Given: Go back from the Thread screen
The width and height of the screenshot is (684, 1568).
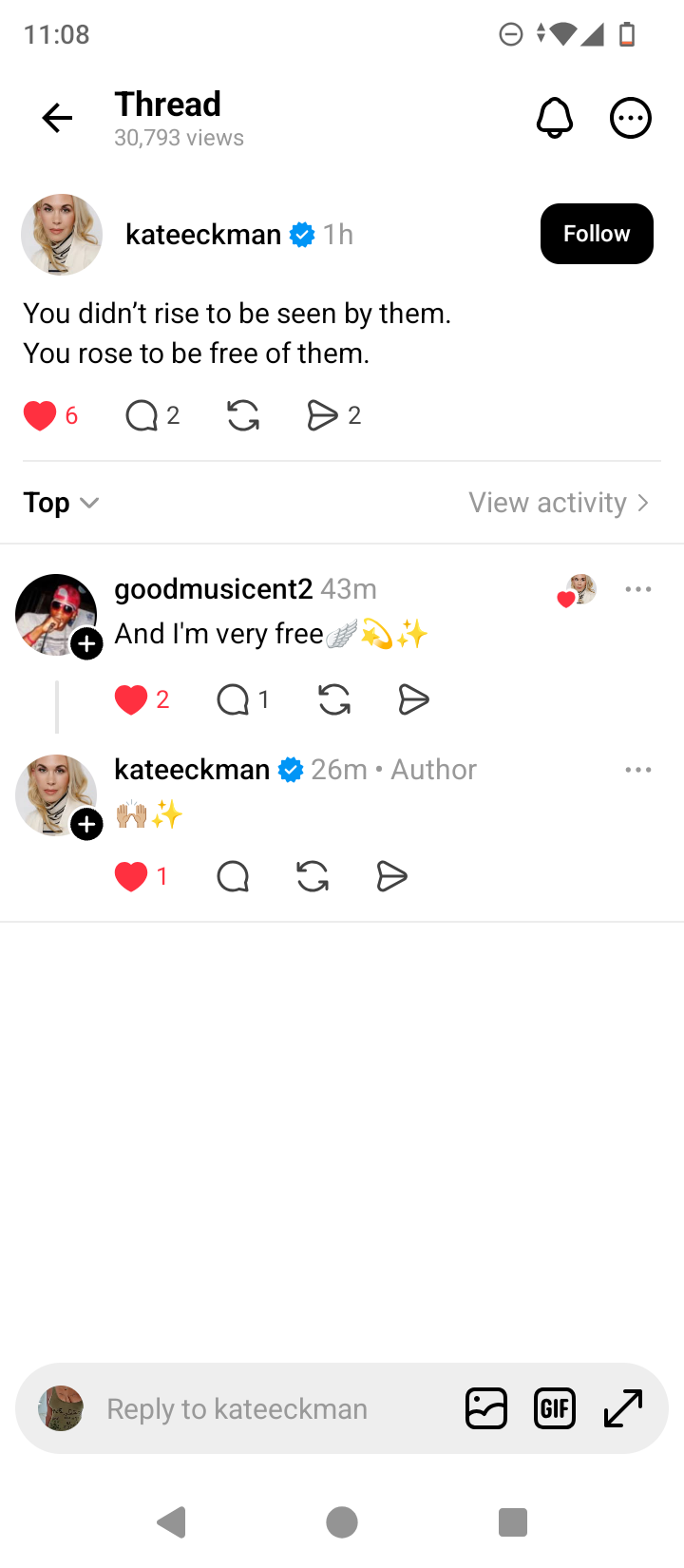Looking at the screenshot, I should pos(57,118).
